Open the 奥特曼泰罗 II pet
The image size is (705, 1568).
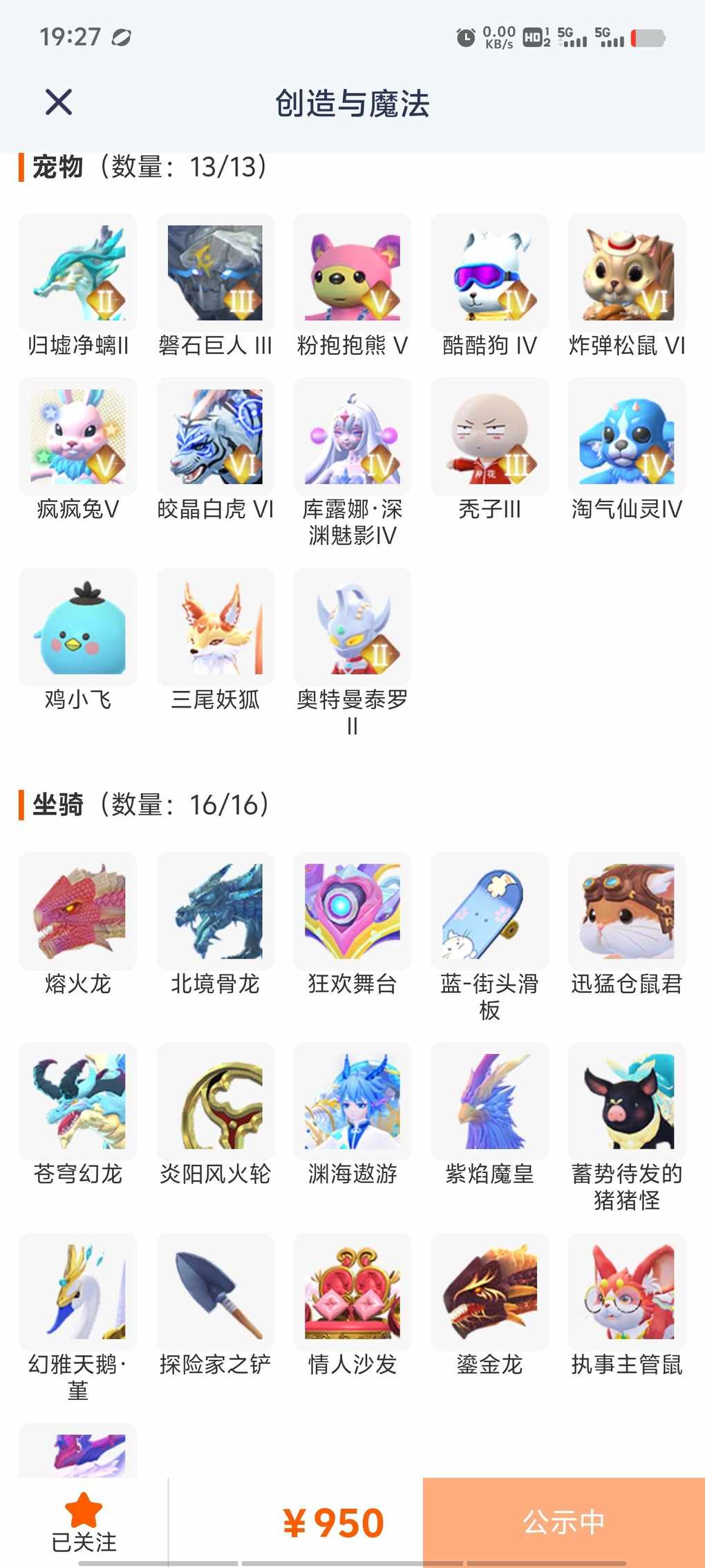[352, 627]
